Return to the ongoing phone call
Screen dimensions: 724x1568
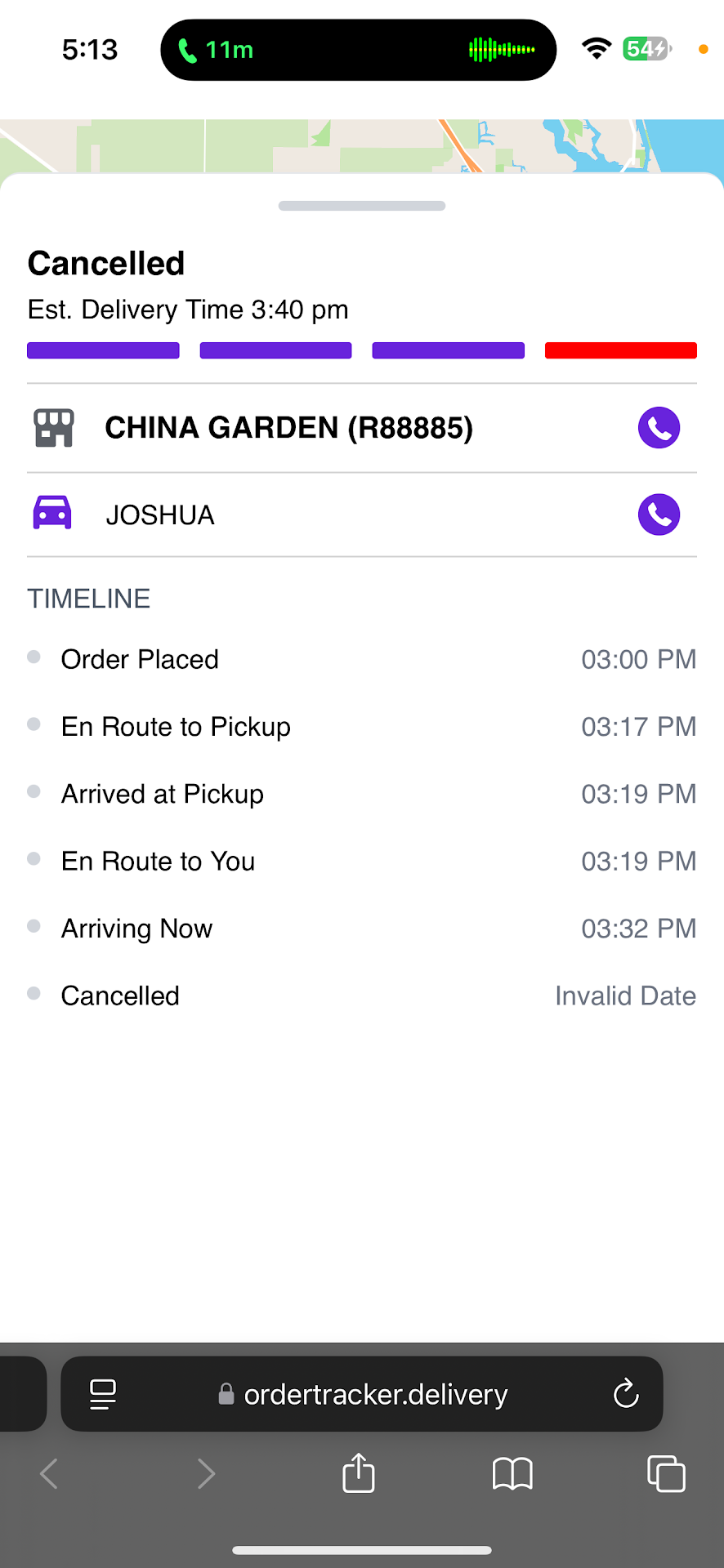click(x=219, y=50)
